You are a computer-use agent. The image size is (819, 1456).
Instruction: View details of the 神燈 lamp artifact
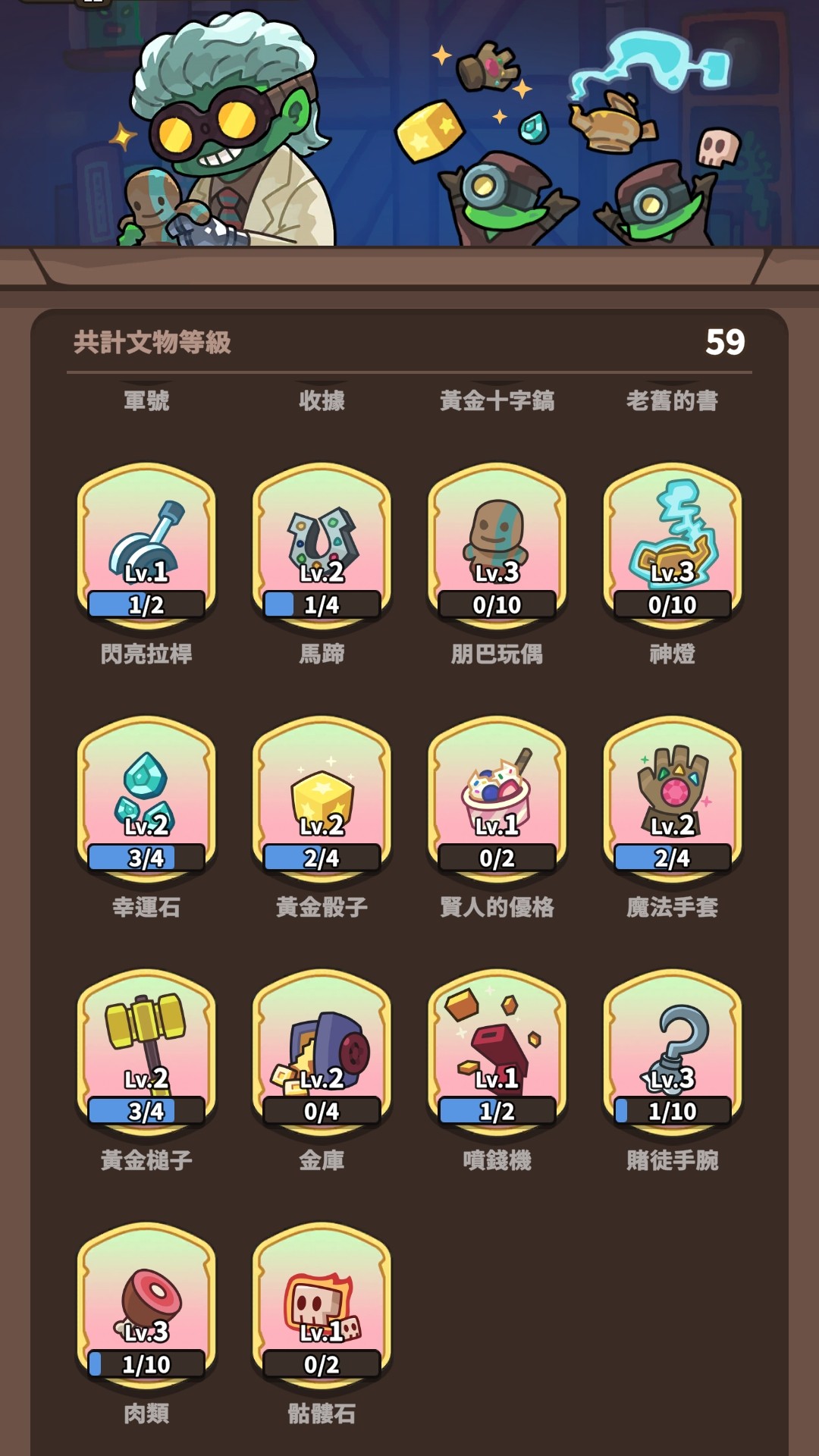[x=672, y=546]
